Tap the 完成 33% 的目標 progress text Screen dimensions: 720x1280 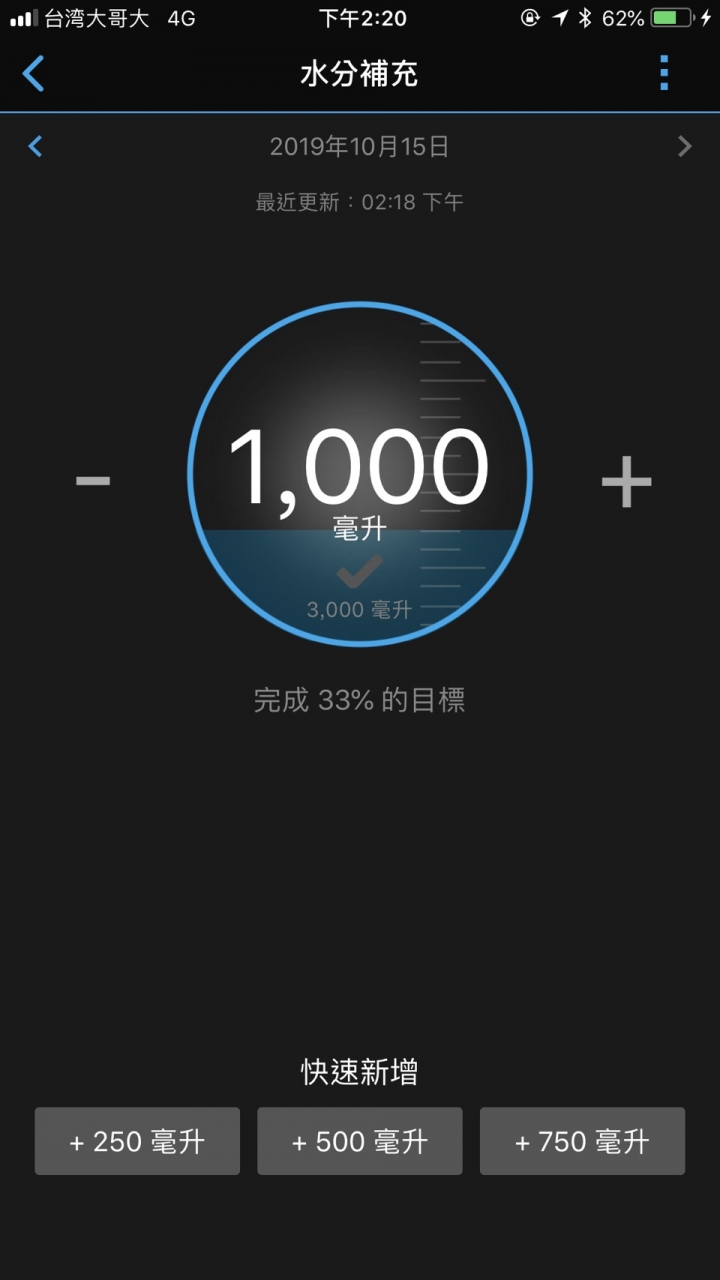pos(360,700)
